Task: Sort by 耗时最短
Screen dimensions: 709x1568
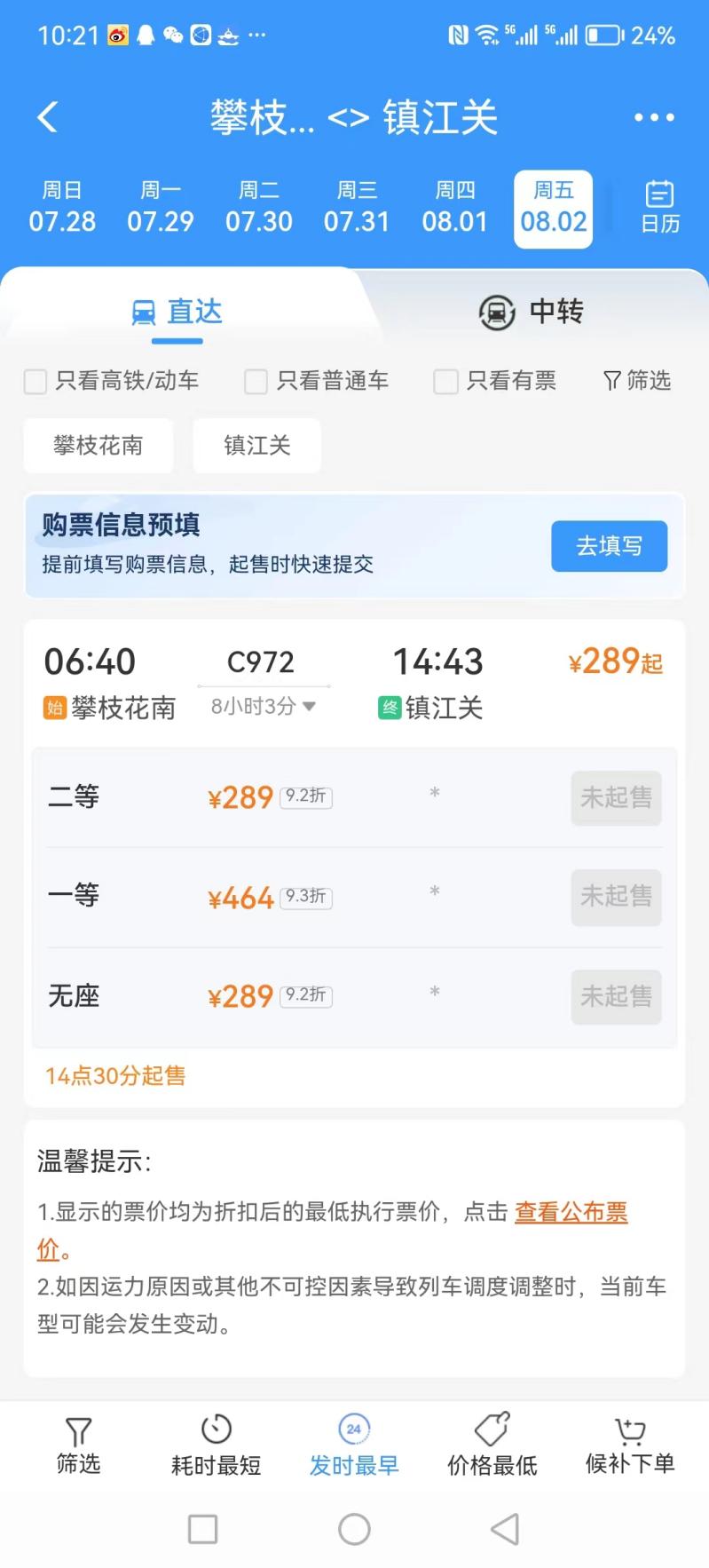Action: (x=217, y=1445)
